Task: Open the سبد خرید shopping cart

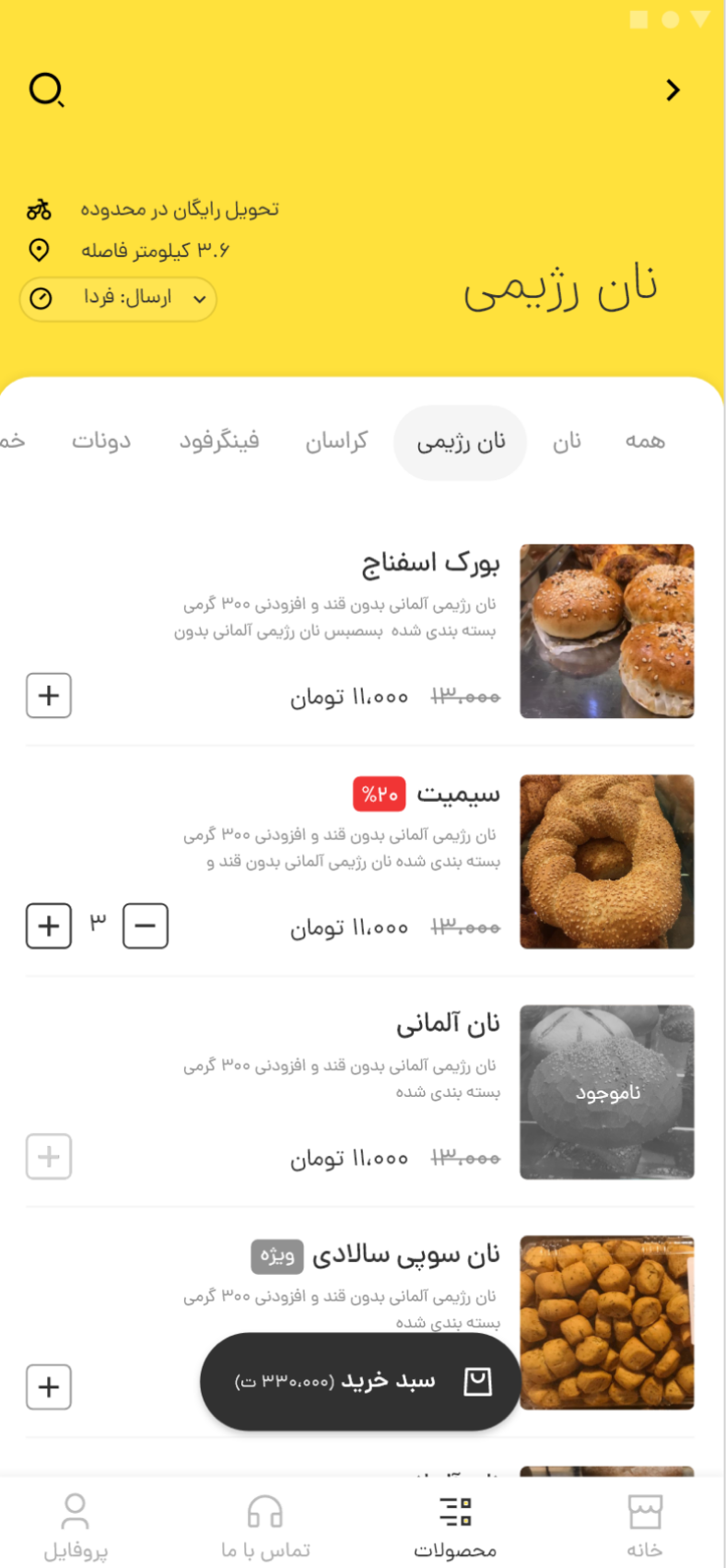Action: point(360,1382)
